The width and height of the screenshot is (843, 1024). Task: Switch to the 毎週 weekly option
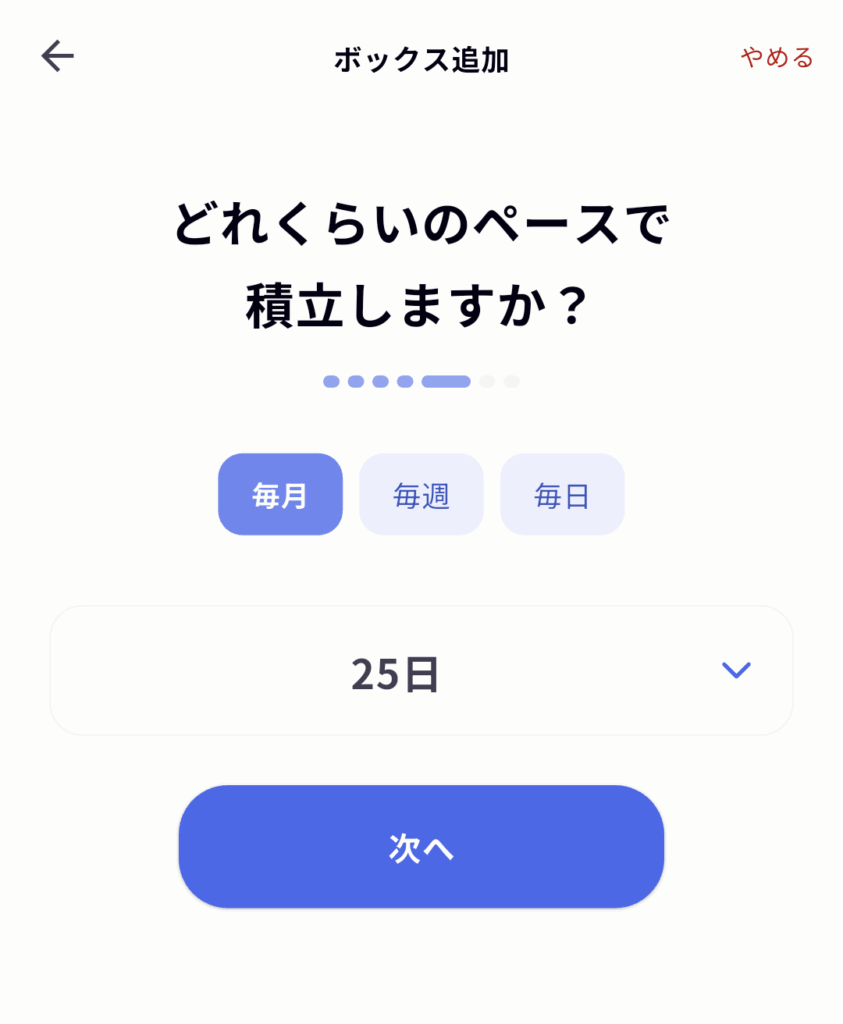pyautogui.click(x=421, y=495)
